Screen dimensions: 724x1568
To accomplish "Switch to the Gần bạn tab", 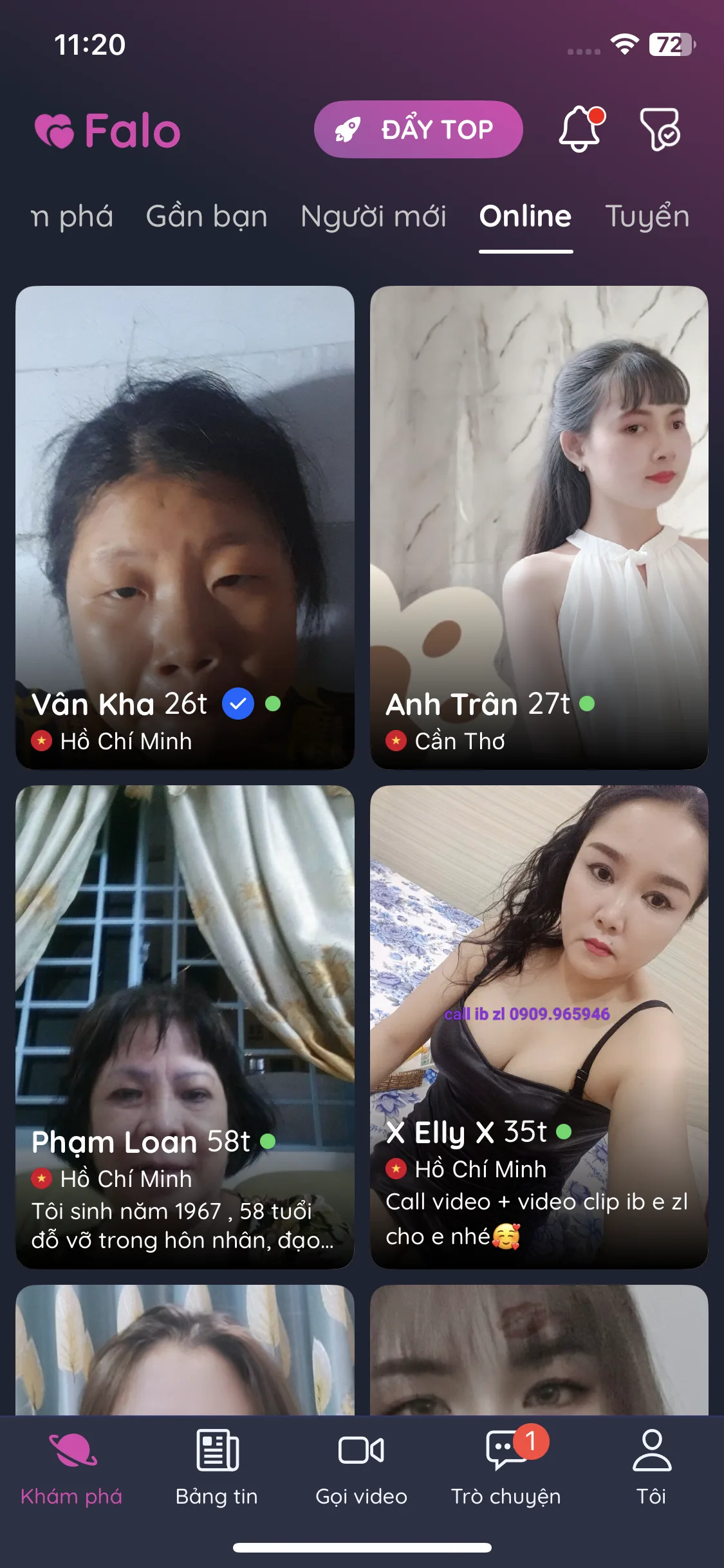I will click(x=206, y=216).
